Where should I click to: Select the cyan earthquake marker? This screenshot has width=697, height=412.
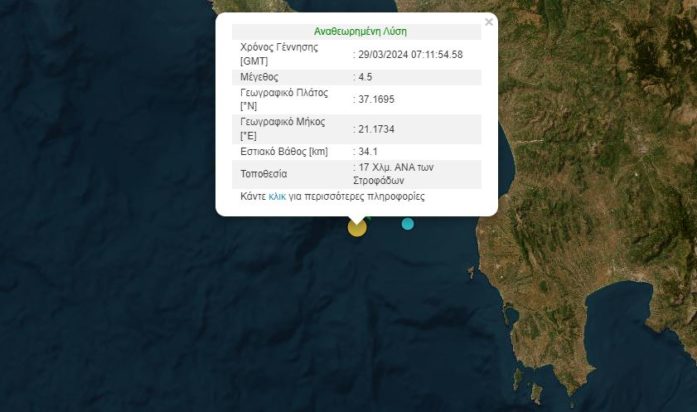coord(407,224)
